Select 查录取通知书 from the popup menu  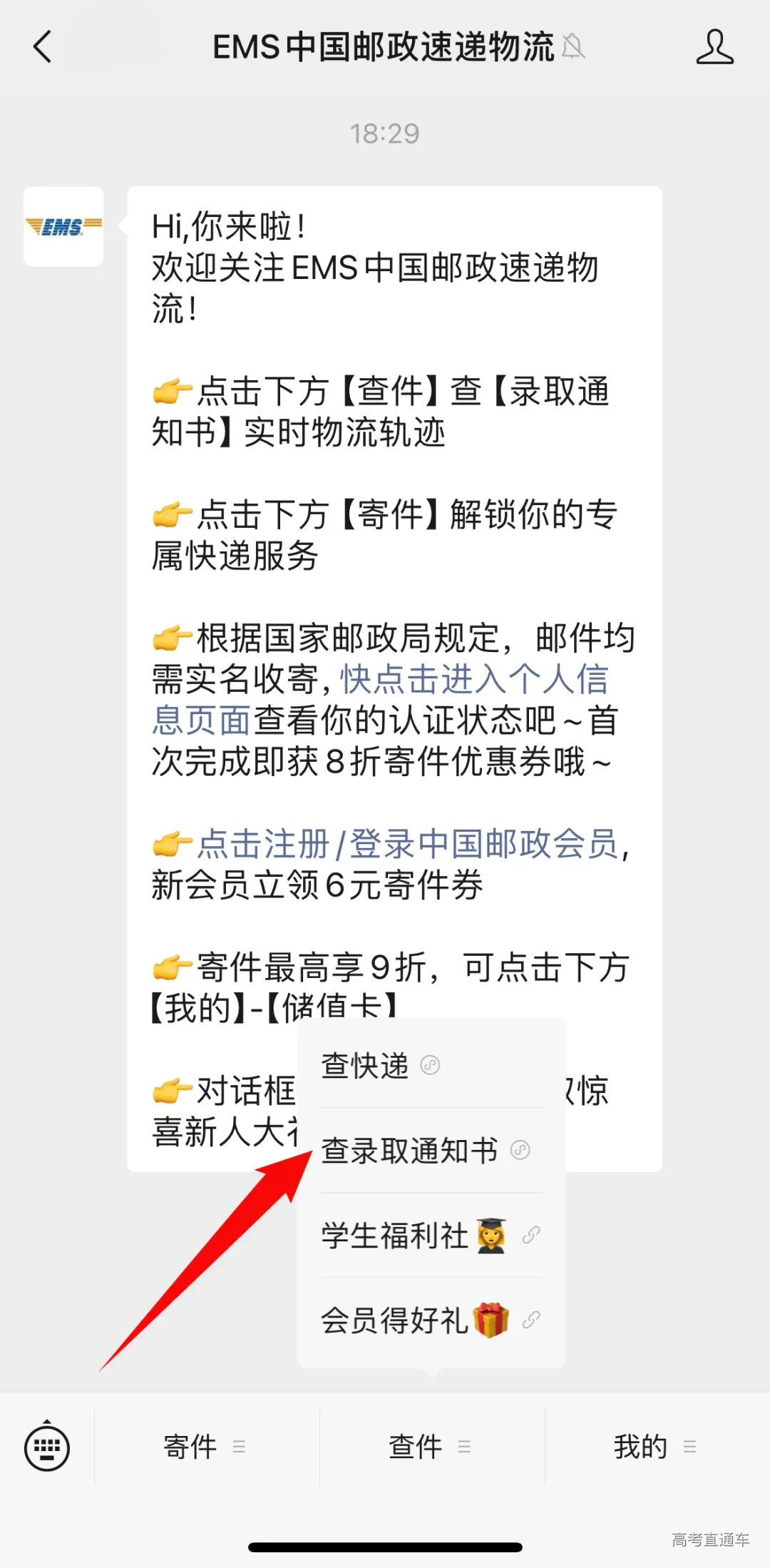click(x=410, y=1150)
